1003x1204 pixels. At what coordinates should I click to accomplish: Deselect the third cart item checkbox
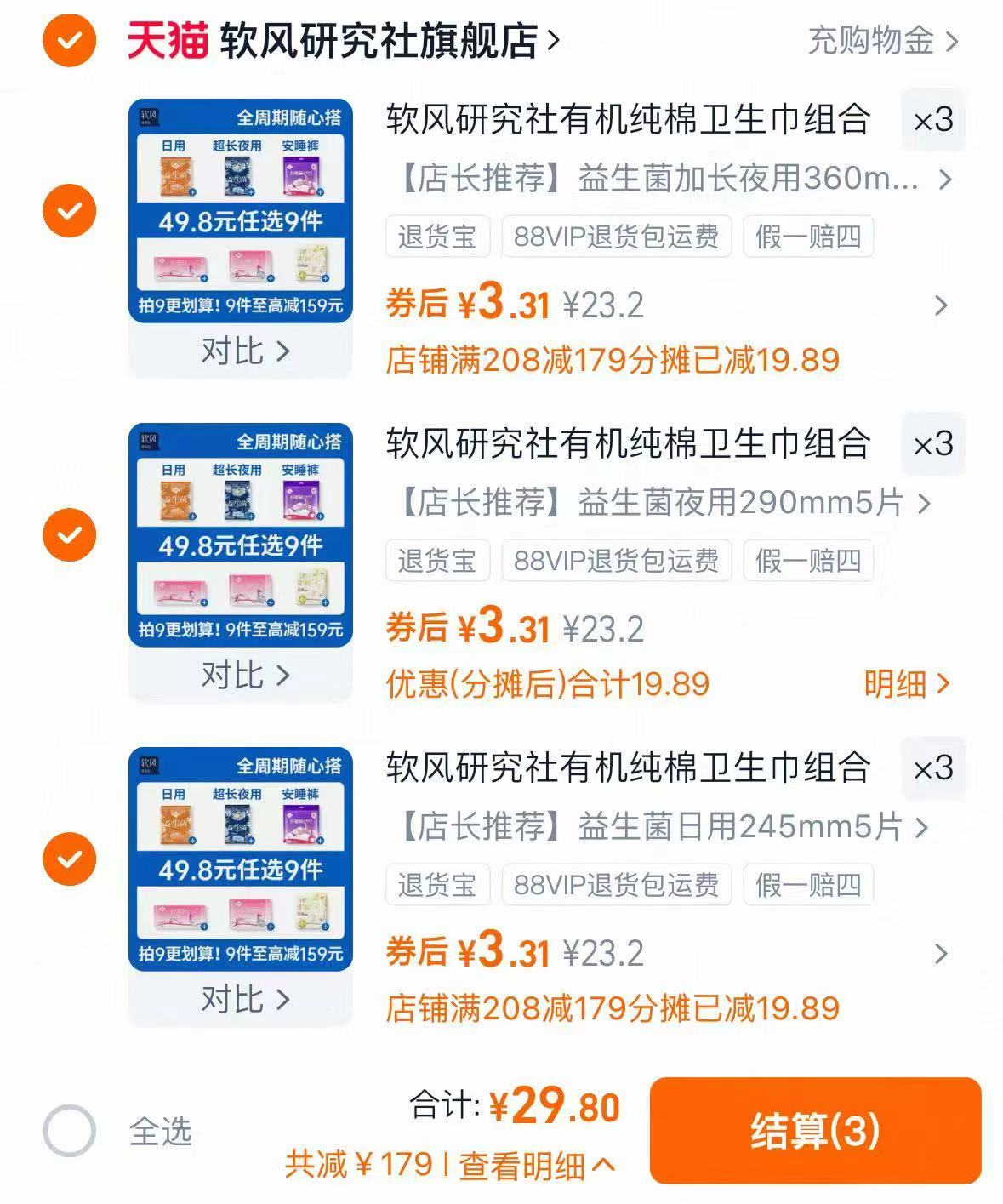(x=71, y=857)
